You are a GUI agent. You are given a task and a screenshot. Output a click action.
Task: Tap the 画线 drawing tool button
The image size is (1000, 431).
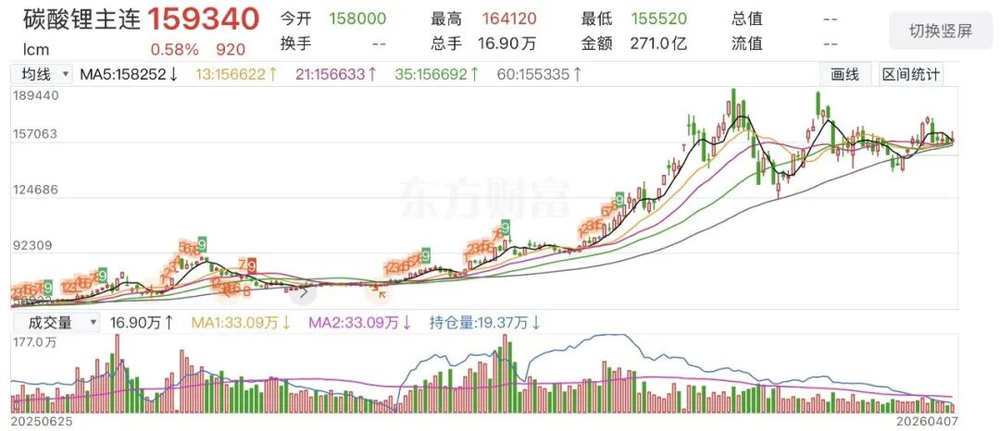tap(846, 75)
